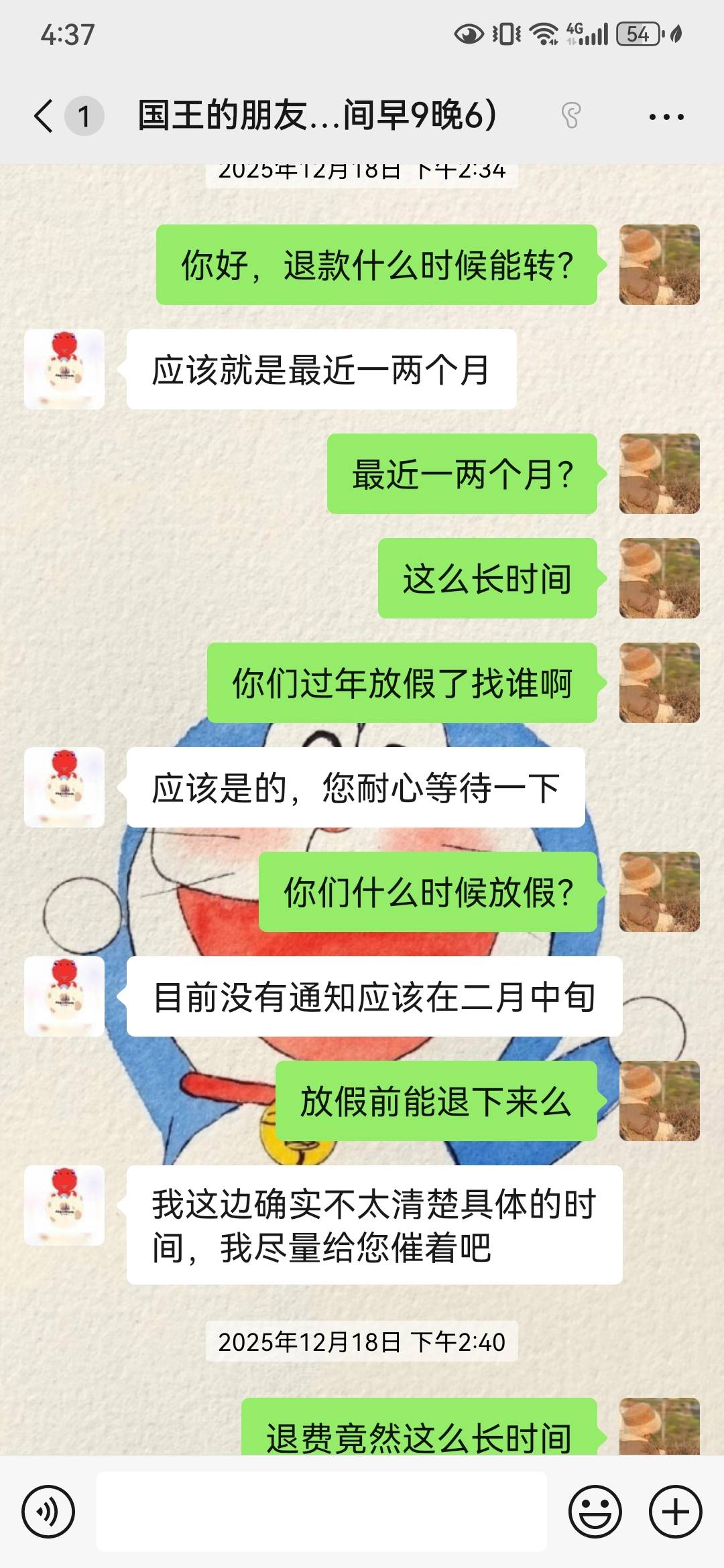
Task: Tap the message text input field
Action: 322,1512
